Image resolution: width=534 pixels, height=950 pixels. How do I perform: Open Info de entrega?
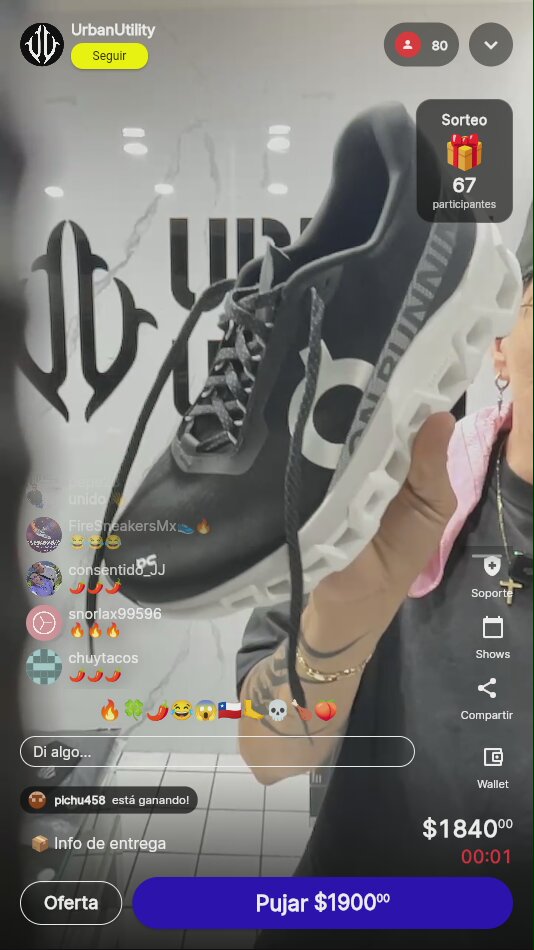coord(99,843)
